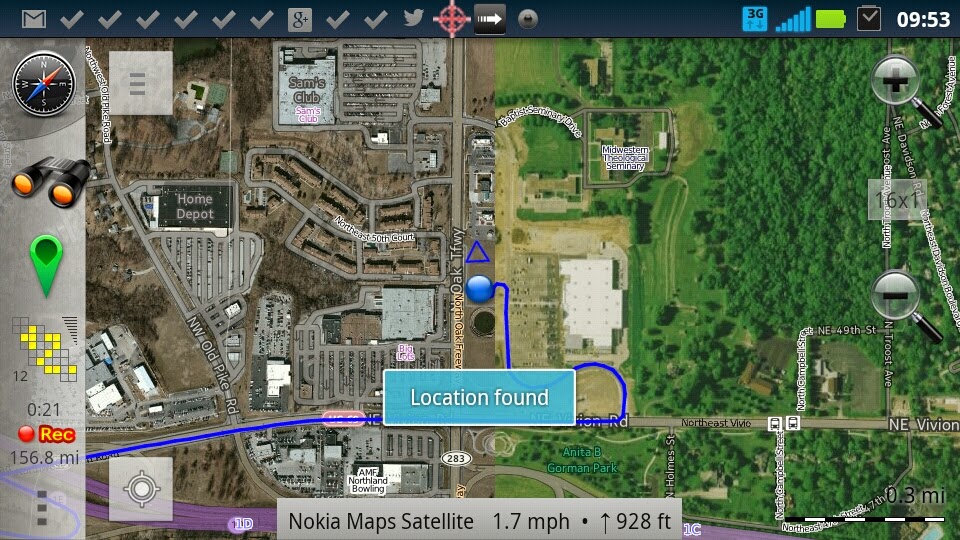960x540 pixels.
Task: Tap the Rec recording indicator
Action: [47, 434]
